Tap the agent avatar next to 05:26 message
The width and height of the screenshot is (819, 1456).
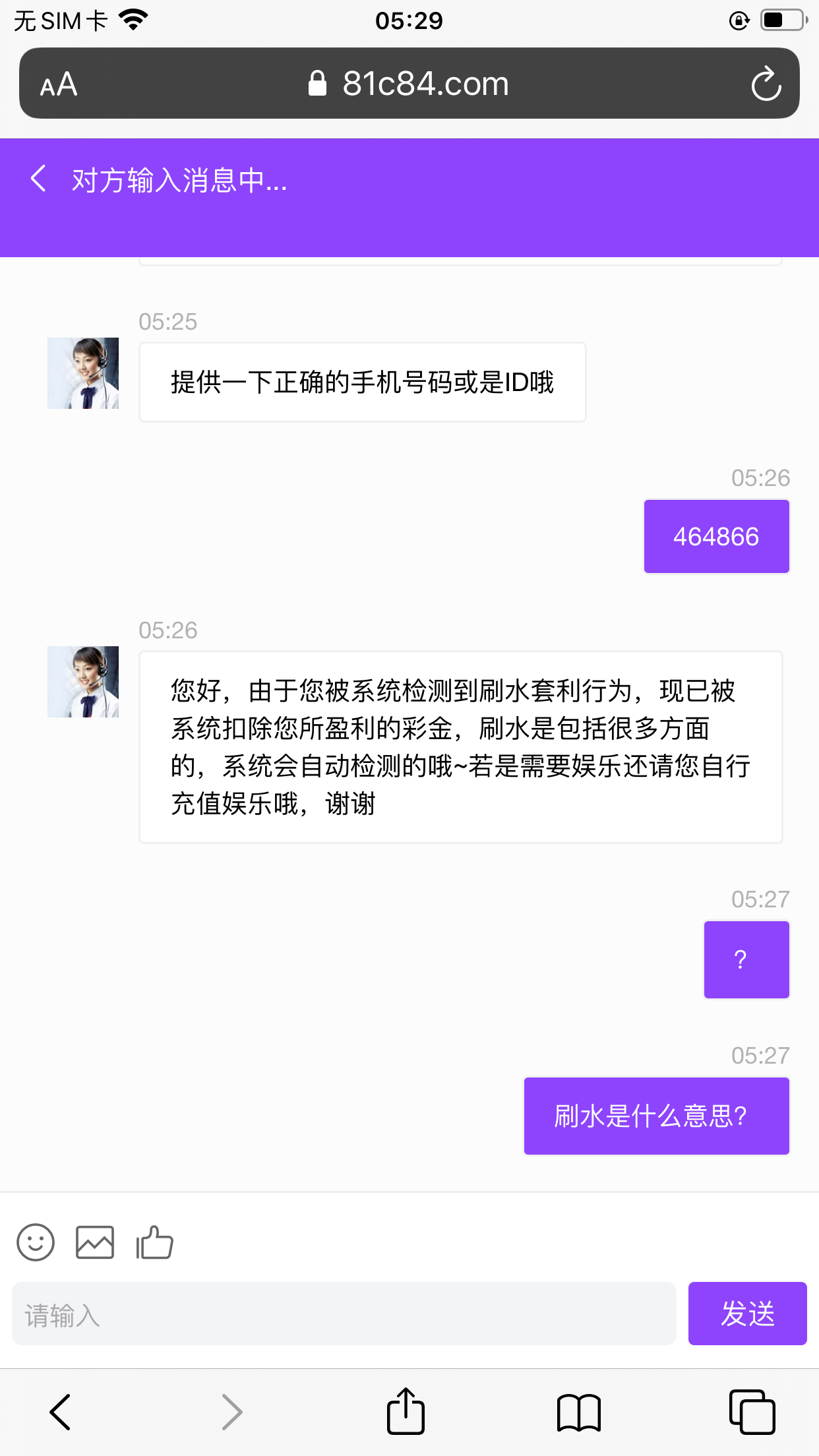[83, 681]
